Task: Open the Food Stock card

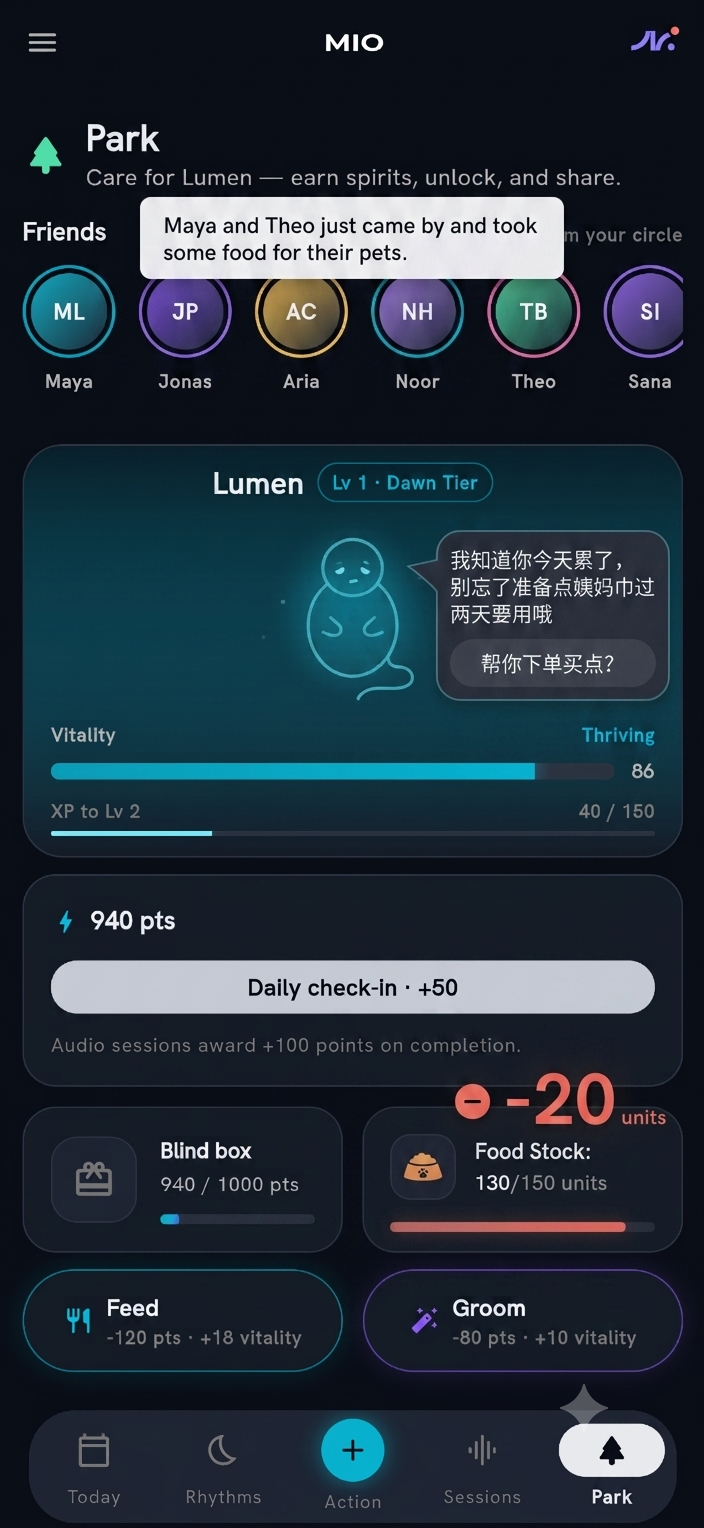Action: (522, 1179)
